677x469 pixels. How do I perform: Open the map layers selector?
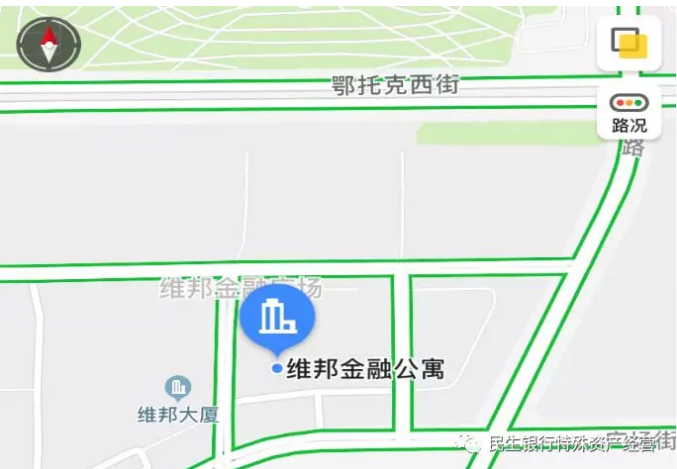click(x=629, y=43)
